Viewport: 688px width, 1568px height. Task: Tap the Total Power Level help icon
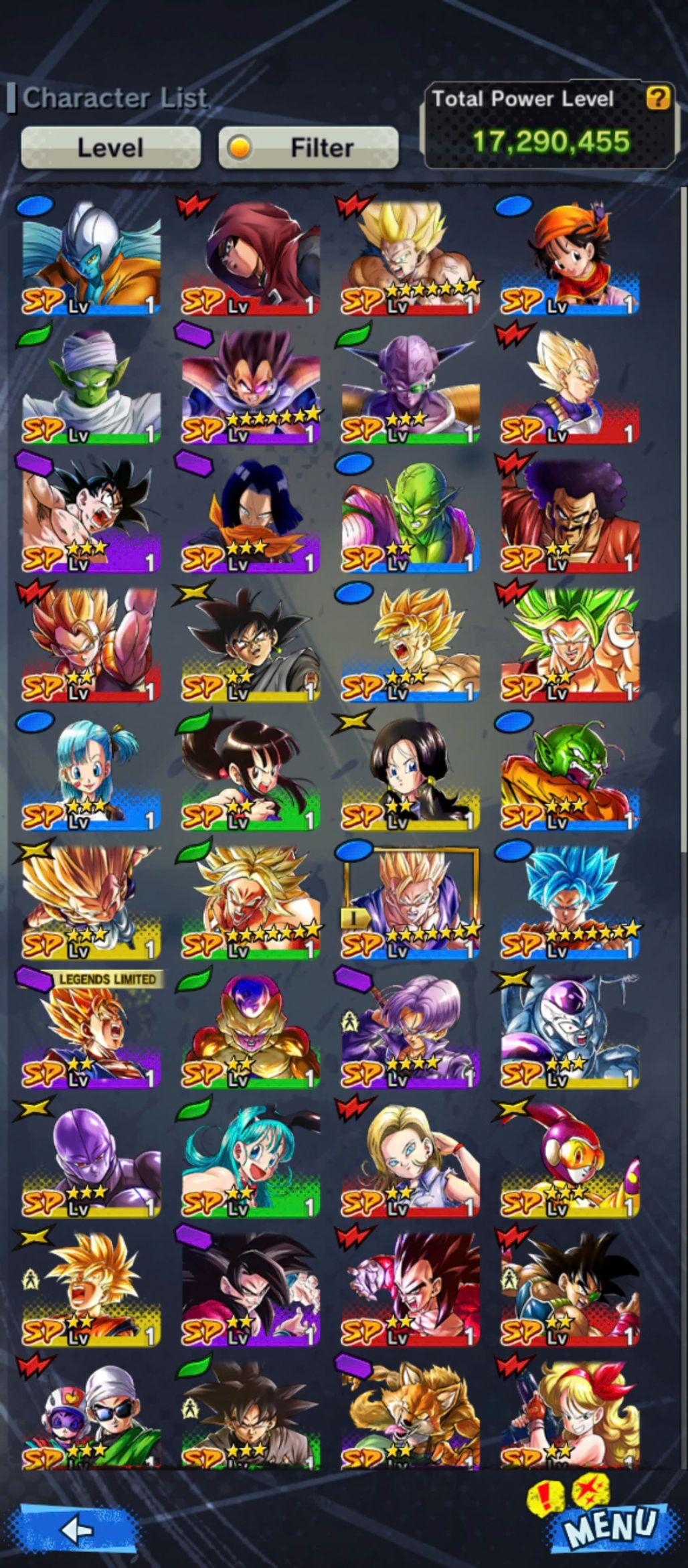coord(658,98)
